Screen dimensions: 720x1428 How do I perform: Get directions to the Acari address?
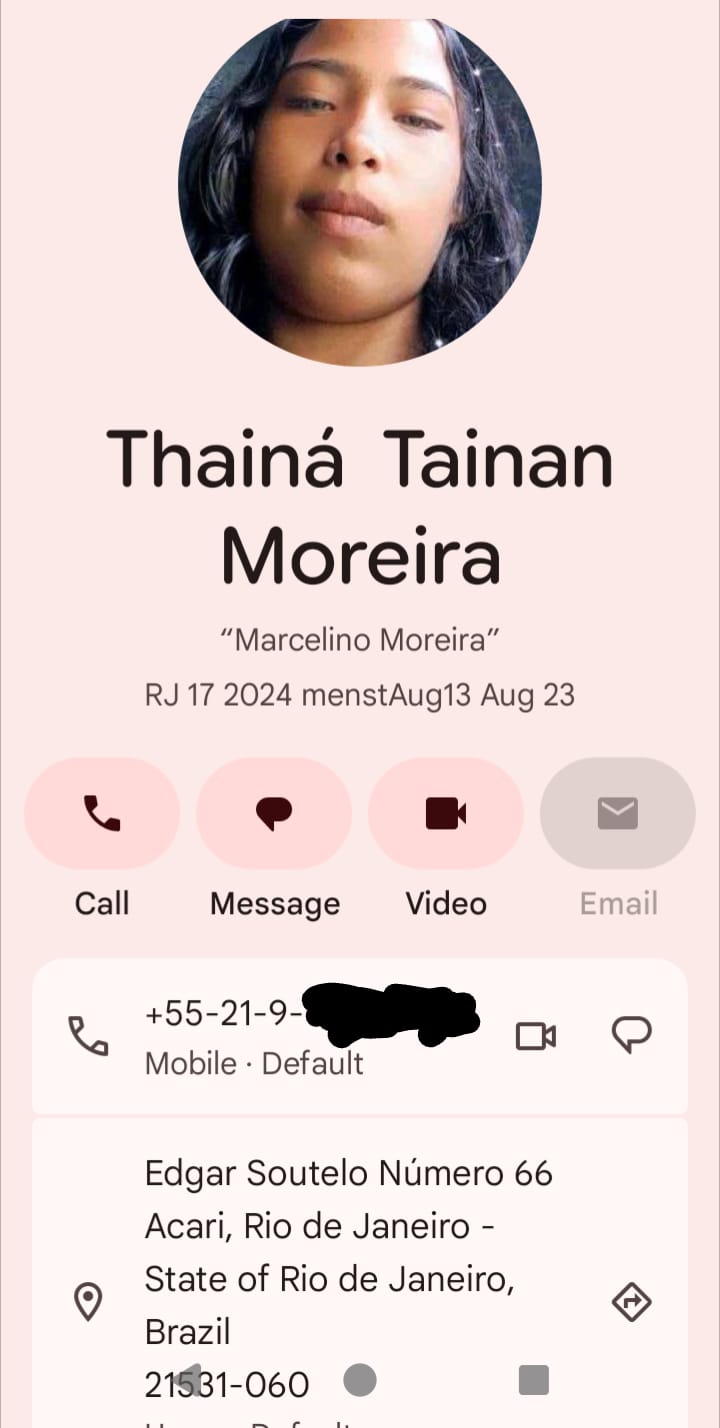631,1302
